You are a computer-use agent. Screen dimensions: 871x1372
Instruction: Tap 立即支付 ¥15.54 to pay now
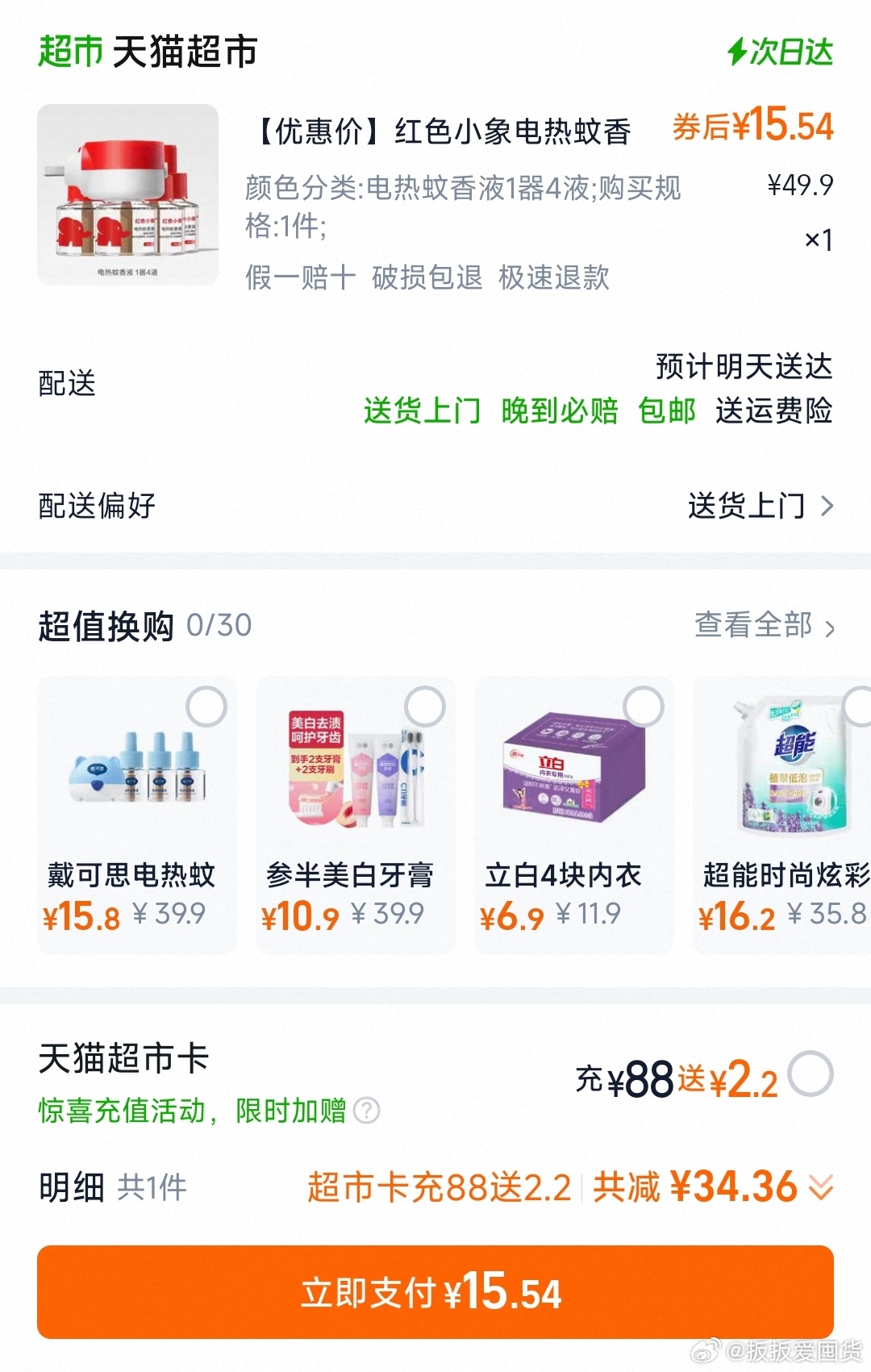coord(435,1292)
